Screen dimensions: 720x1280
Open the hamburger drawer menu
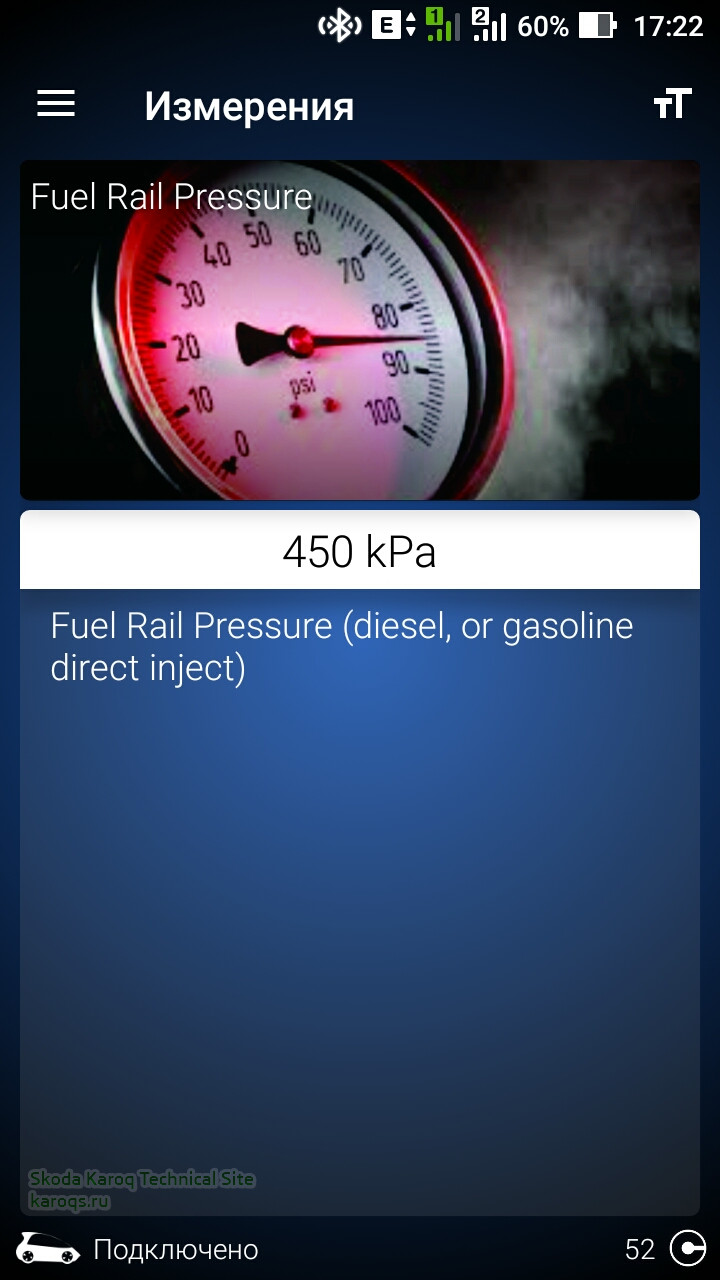tap(56, 104)
